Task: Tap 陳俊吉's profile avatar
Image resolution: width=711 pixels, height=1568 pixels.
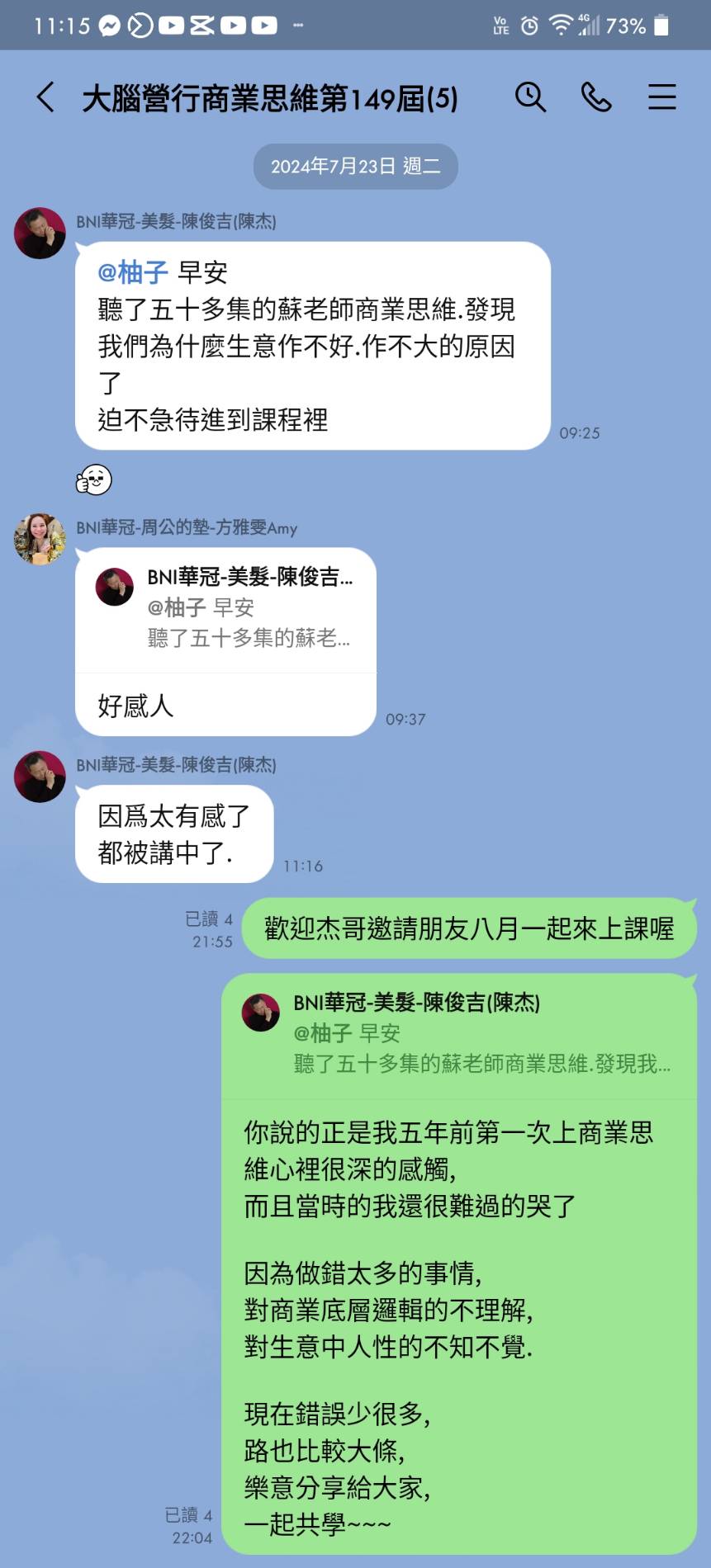Action: pyautogui.click(x=39, y=233)
